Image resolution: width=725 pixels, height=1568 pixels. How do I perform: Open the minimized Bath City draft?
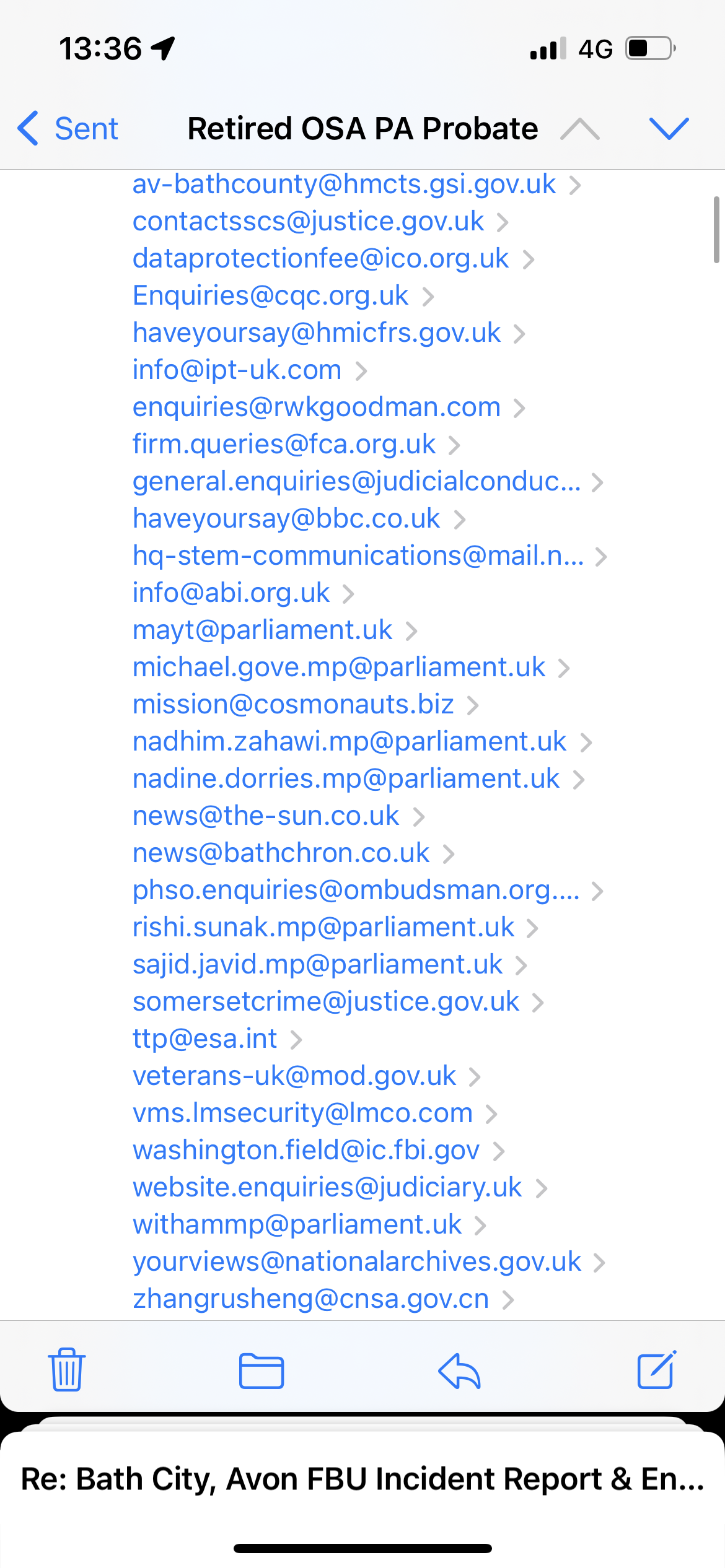tap(362, 1479)
